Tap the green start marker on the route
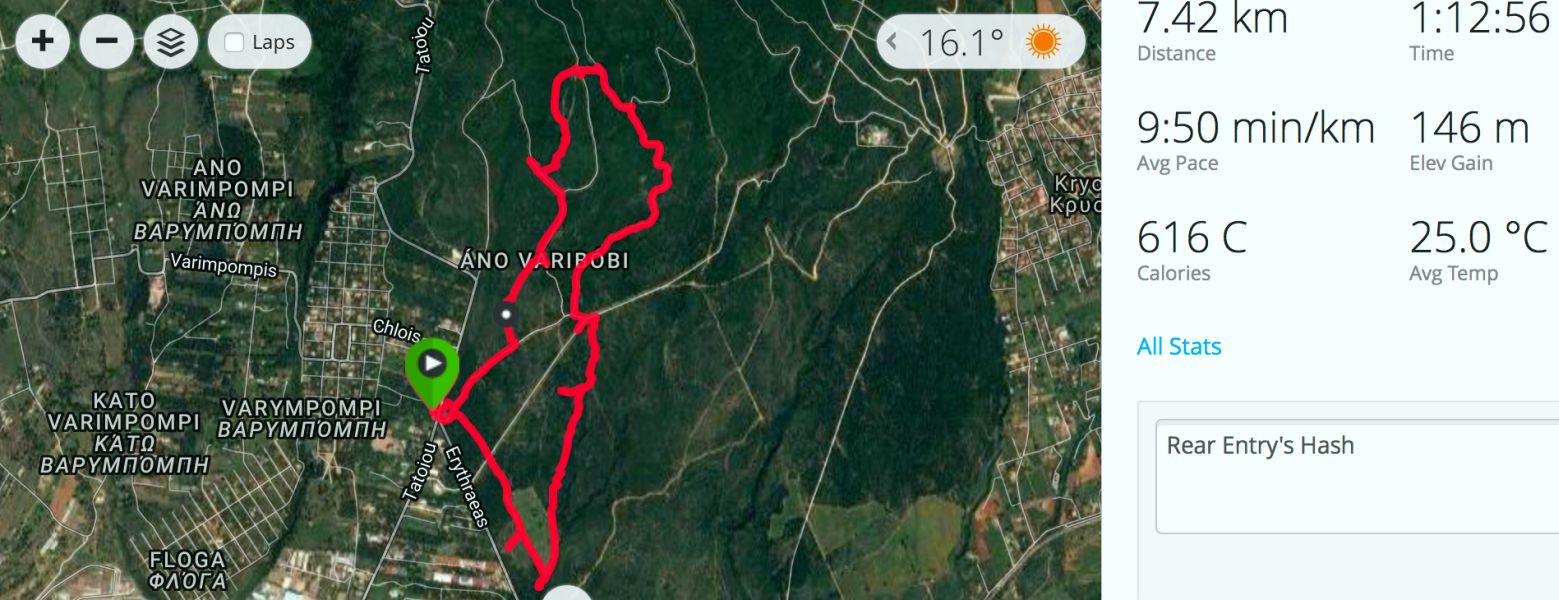The image size is (1559, 600). pyautogui.click(x=432, y=368)
